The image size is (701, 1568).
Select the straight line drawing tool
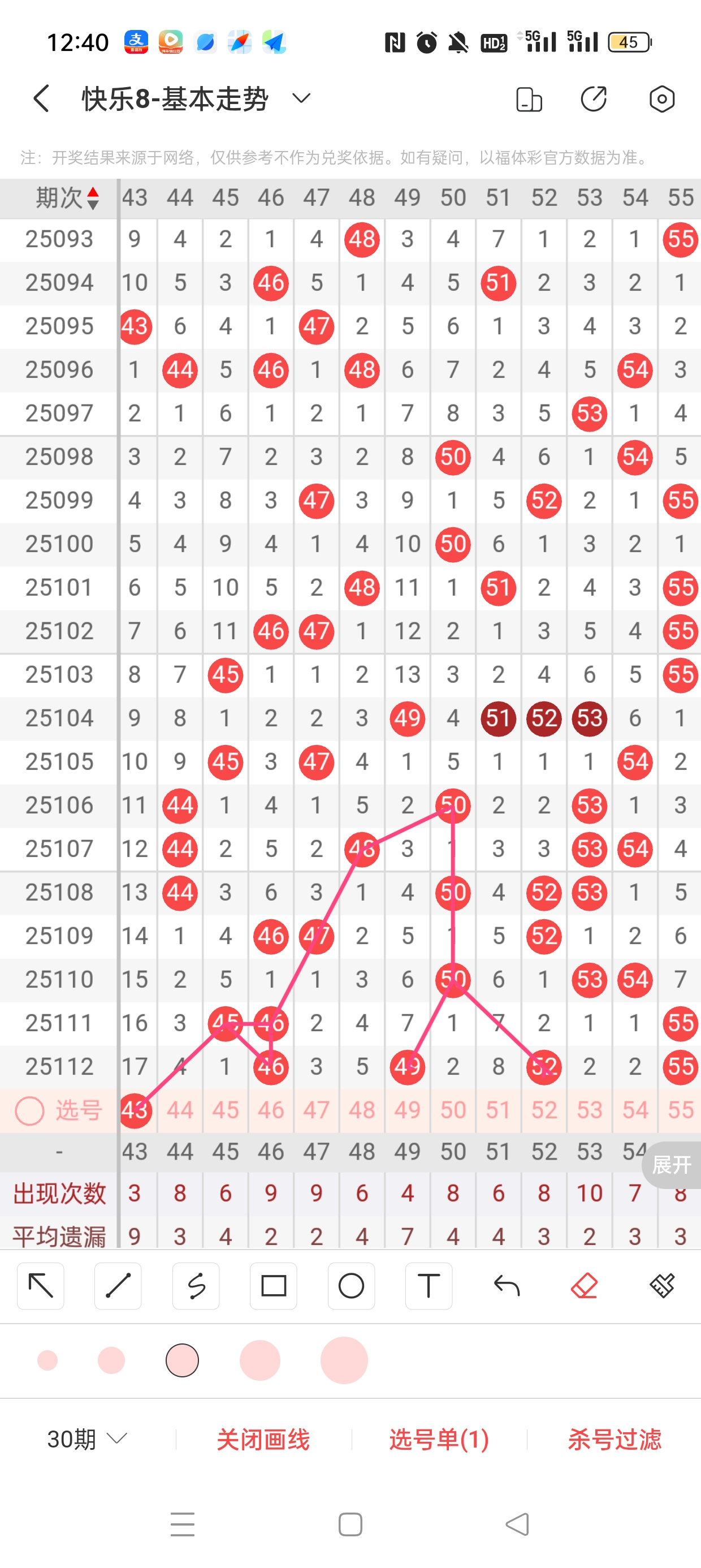tap(118, 1286)
